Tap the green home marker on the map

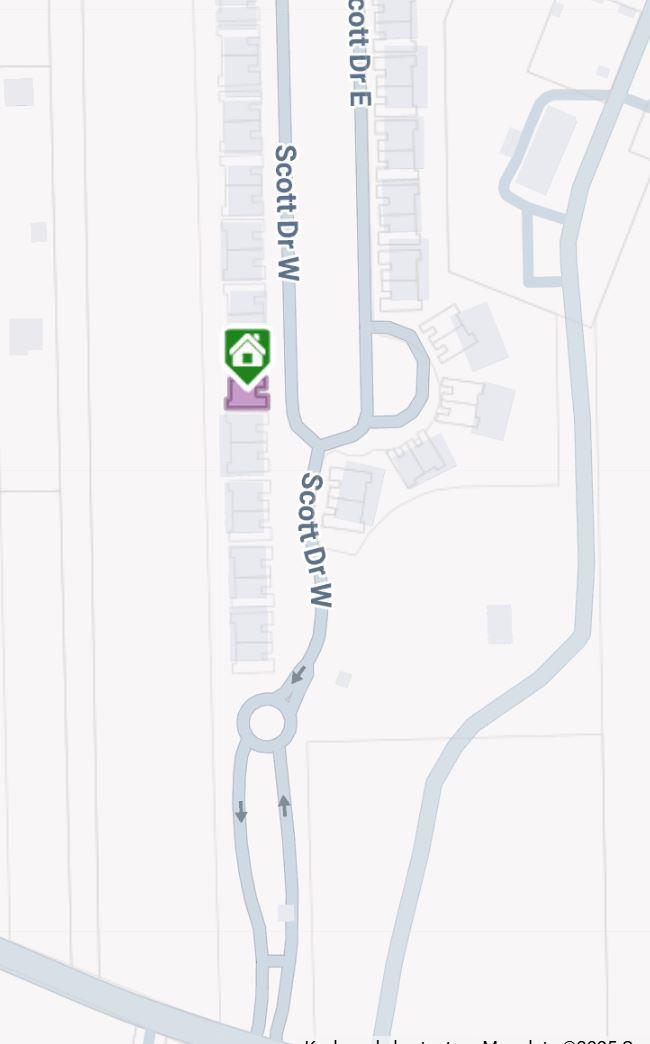tap(247, 353)
